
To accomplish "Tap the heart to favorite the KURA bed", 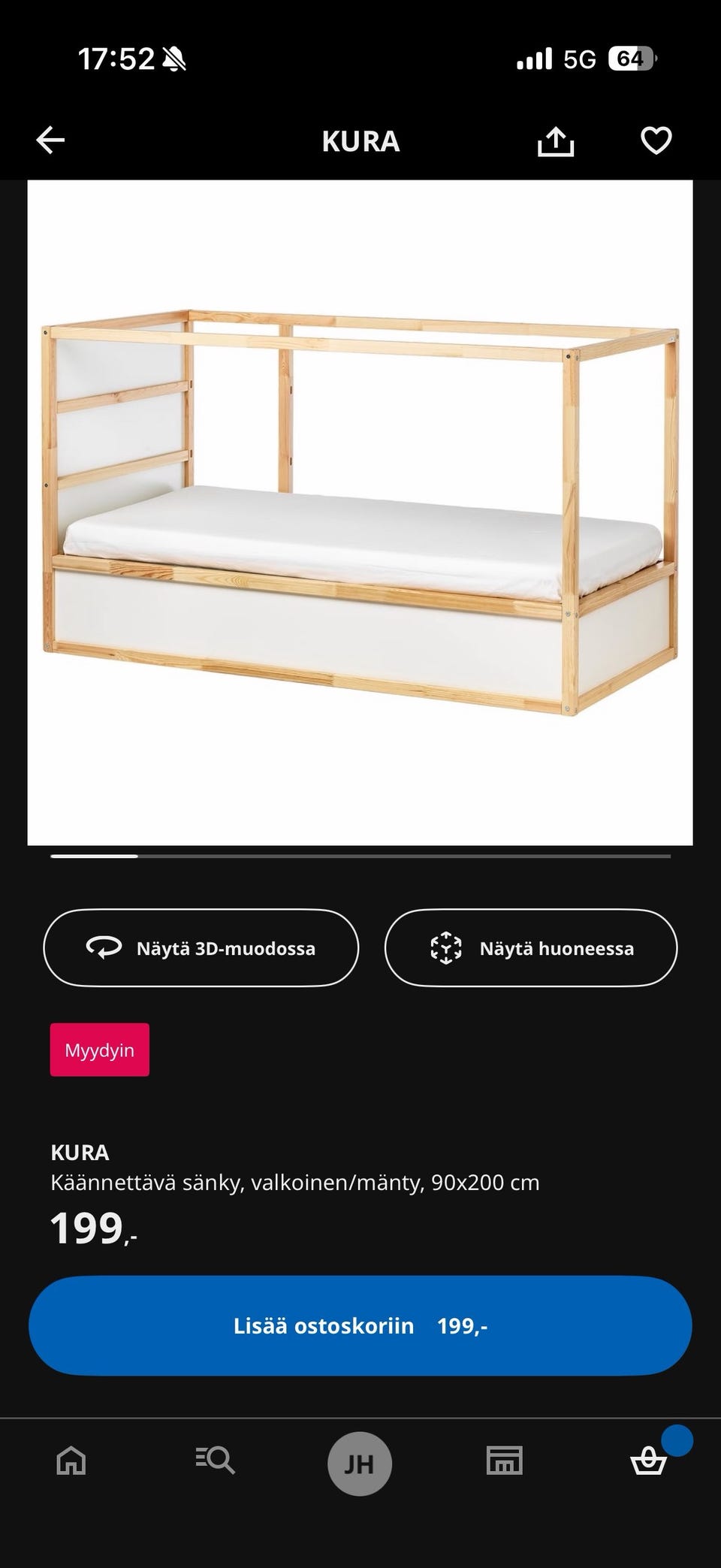I will point(656,140).
